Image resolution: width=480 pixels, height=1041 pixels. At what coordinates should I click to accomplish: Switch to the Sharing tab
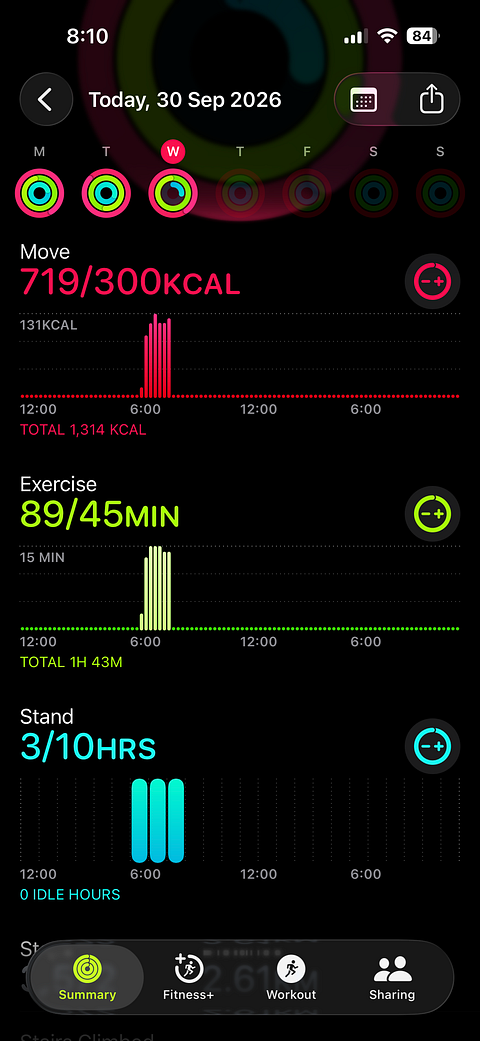392,978
